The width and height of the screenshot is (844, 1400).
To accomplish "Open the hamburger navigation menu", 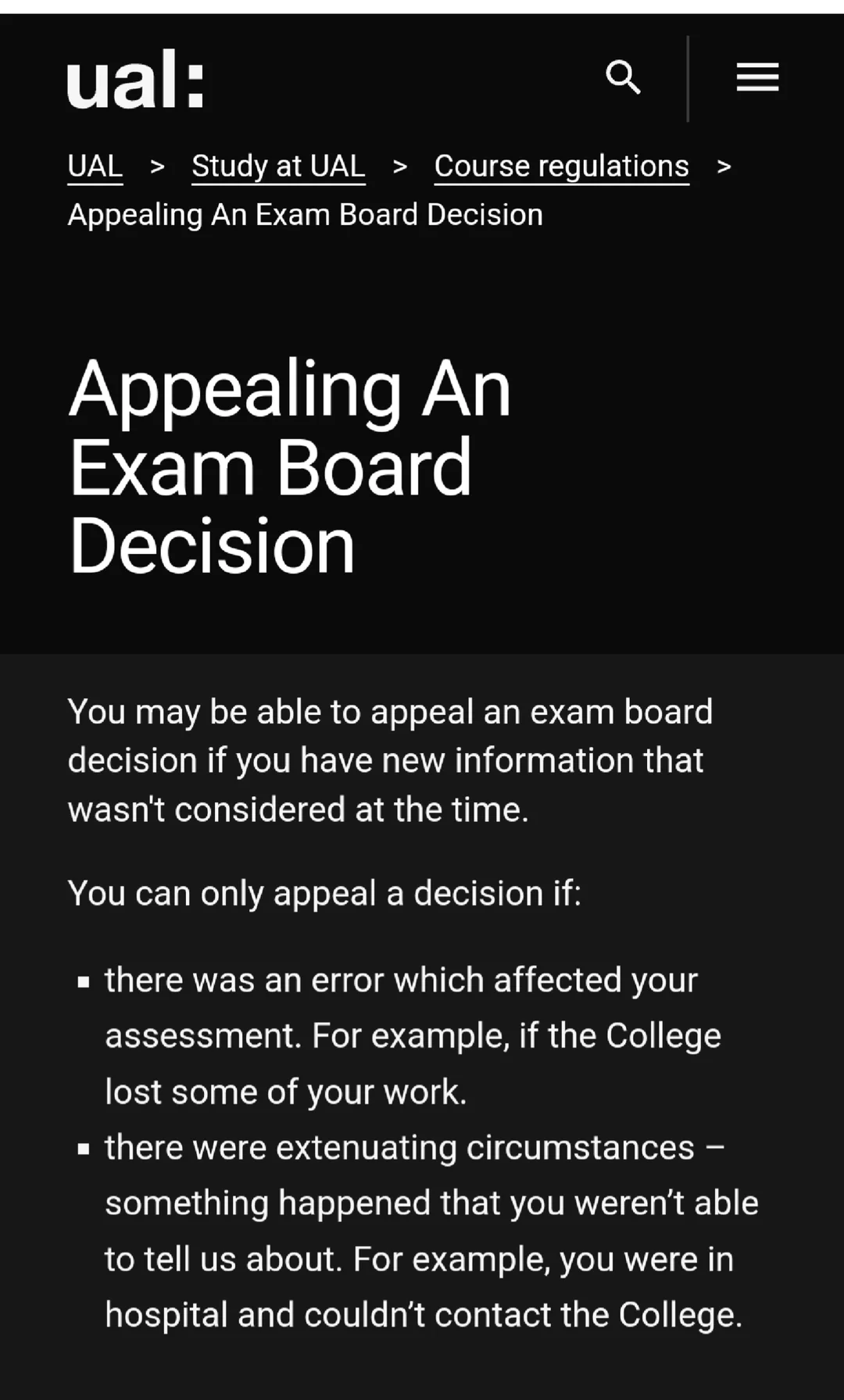I will [x=757, y=77].
